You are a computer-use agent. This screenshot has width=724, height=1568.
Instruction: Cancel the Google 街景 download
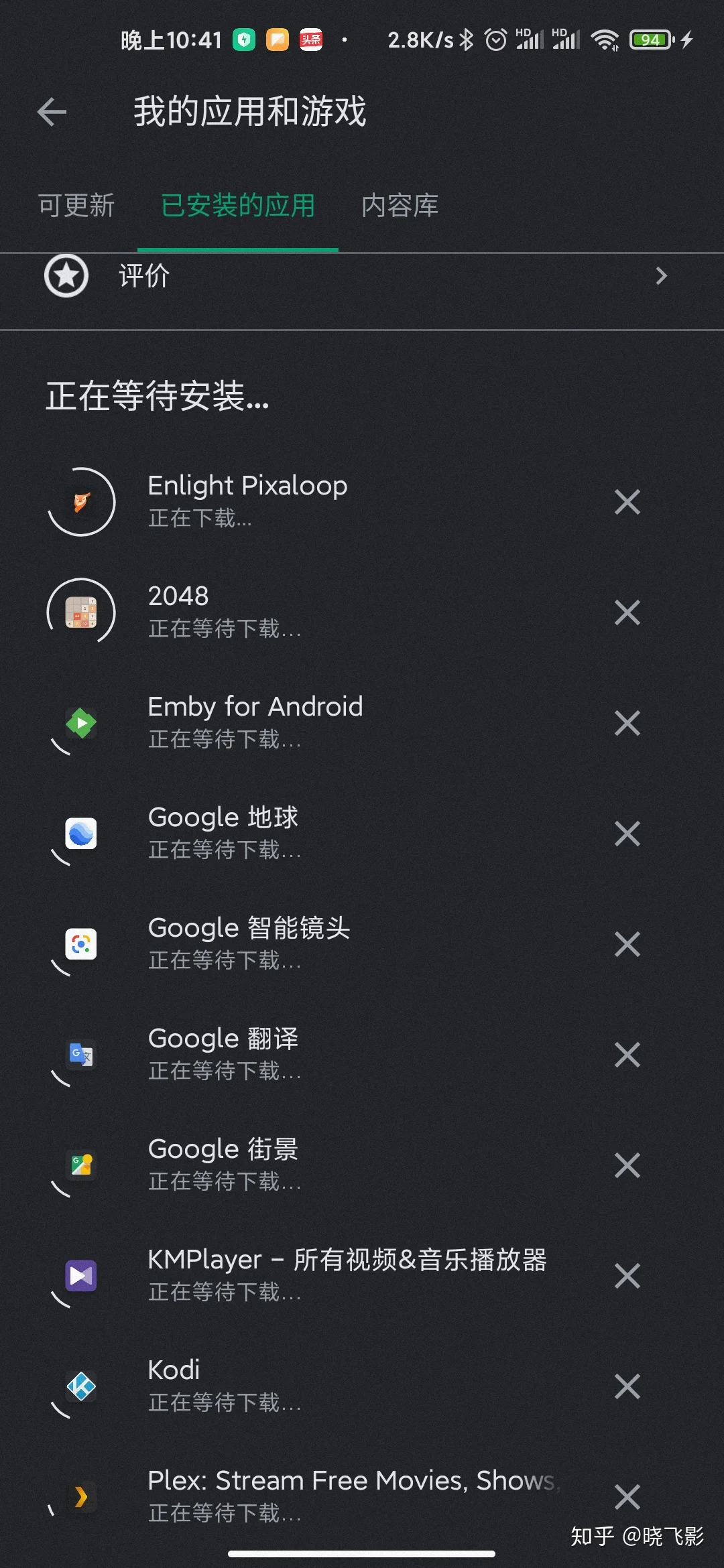tap(627, 1165)
